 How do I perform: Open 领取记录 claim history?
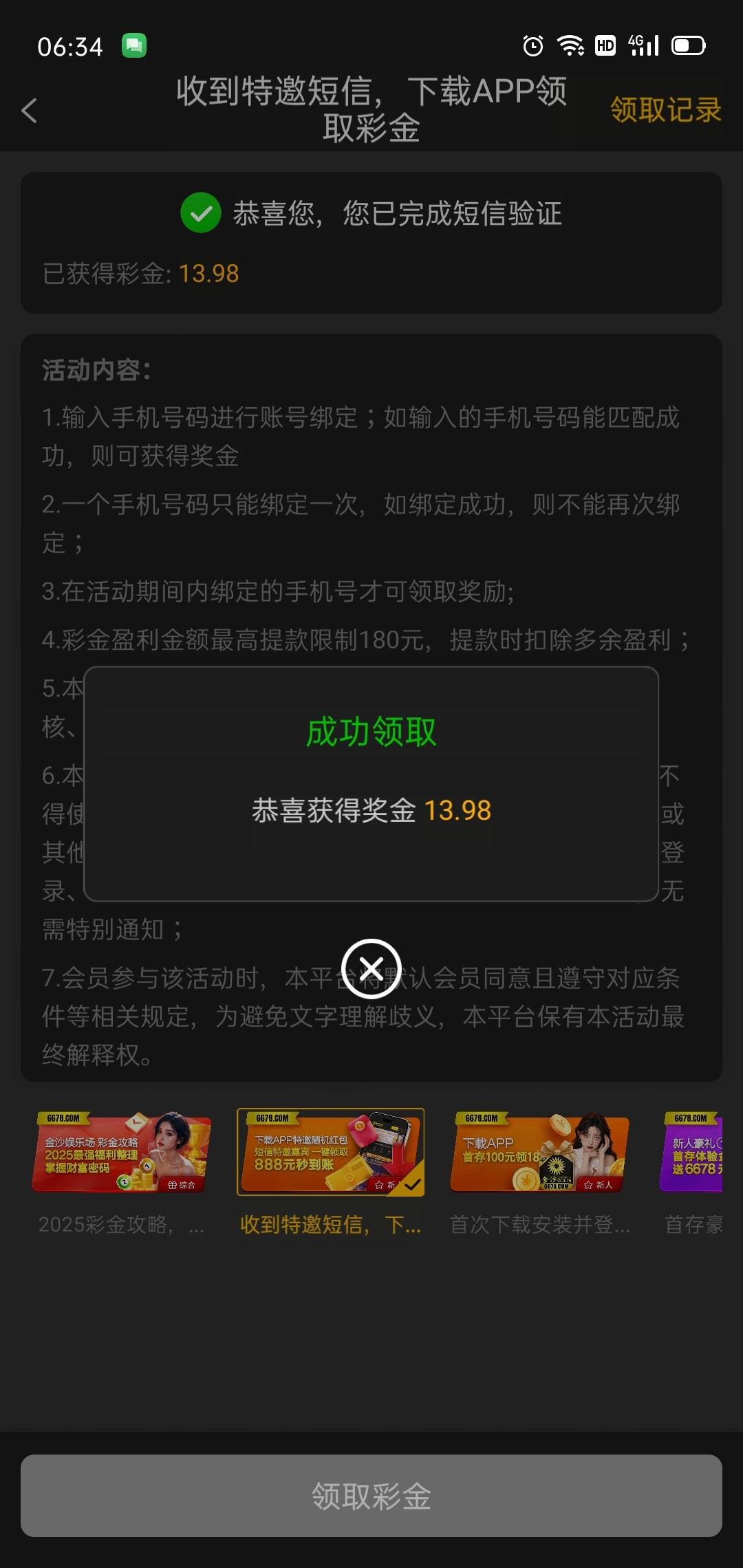[665, 110]
